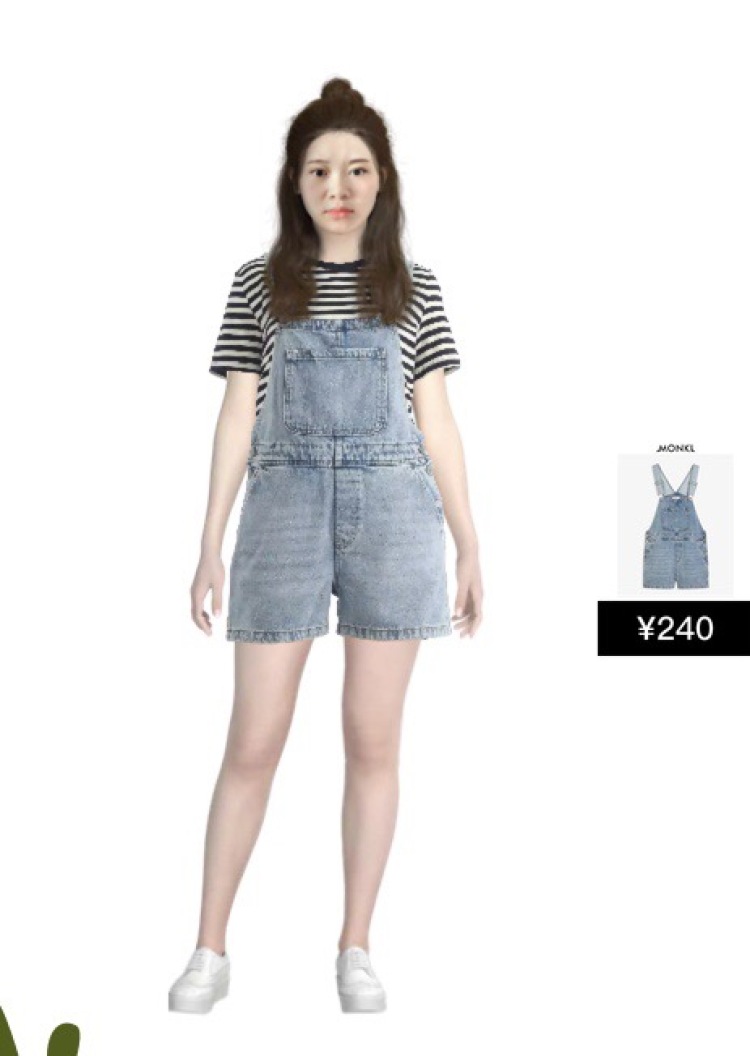This screenshot has height=1056, width=750.
Task: Open the Monki denim overalls product card
Action: point(675,526)
